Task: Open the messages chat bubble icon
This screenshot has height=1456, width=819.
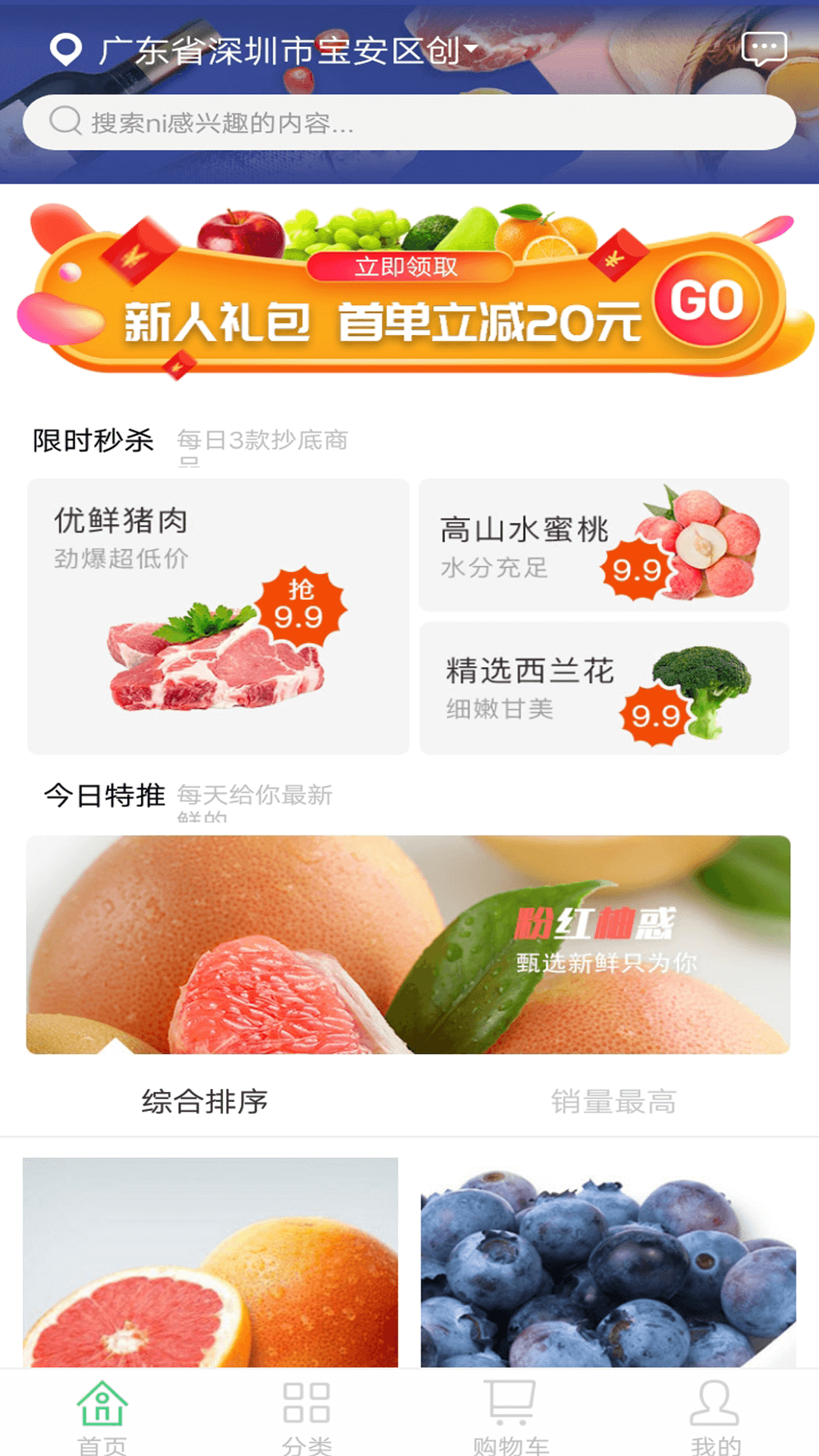Action: pyautogui.click(x=764, y=50)
